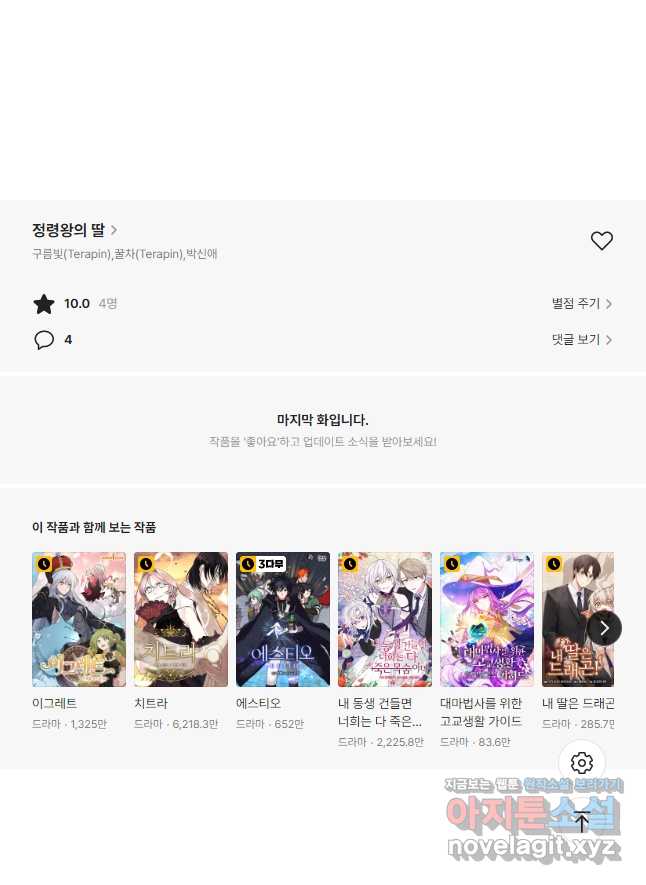646x885 pixels.
Task: Open 댓글 보기 to view comments
Action: click(x=582, y=340)
